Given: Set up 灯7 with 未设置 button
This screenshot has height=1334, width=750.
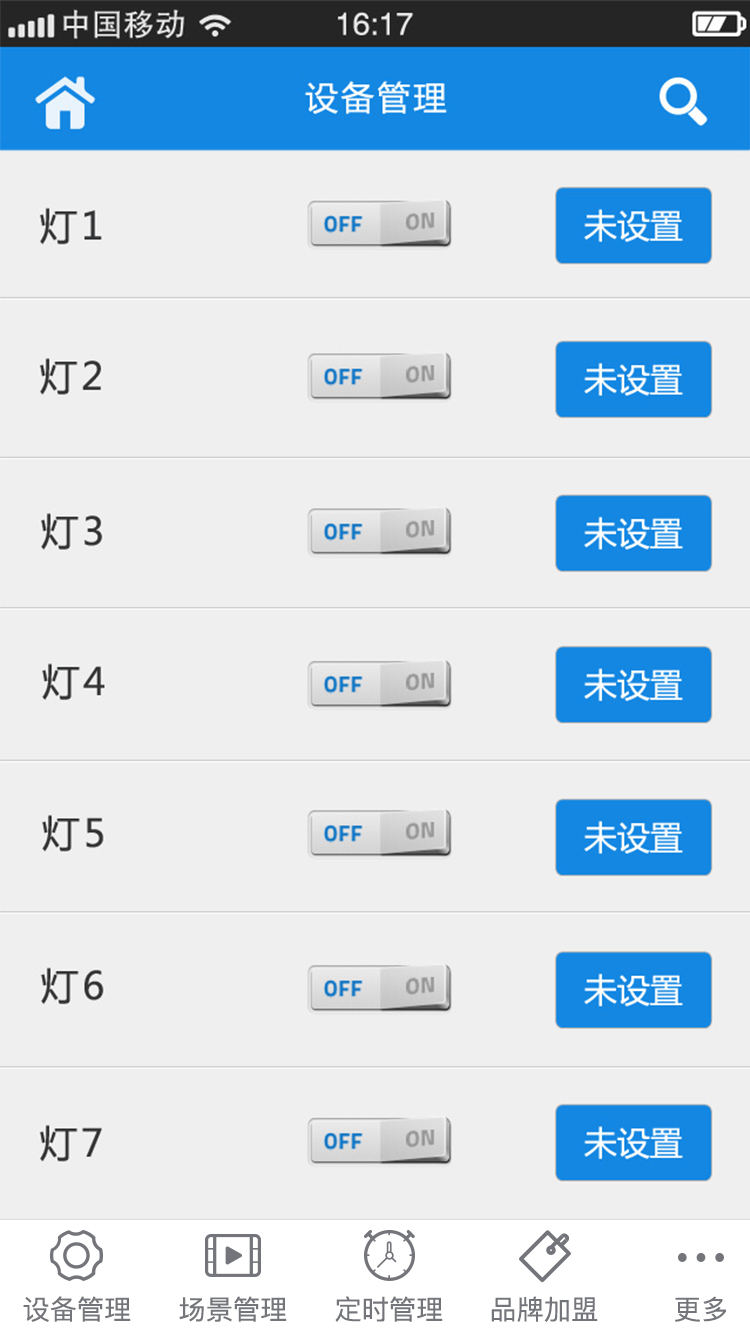Looking at the screenshot, I should coord(633,1143).
